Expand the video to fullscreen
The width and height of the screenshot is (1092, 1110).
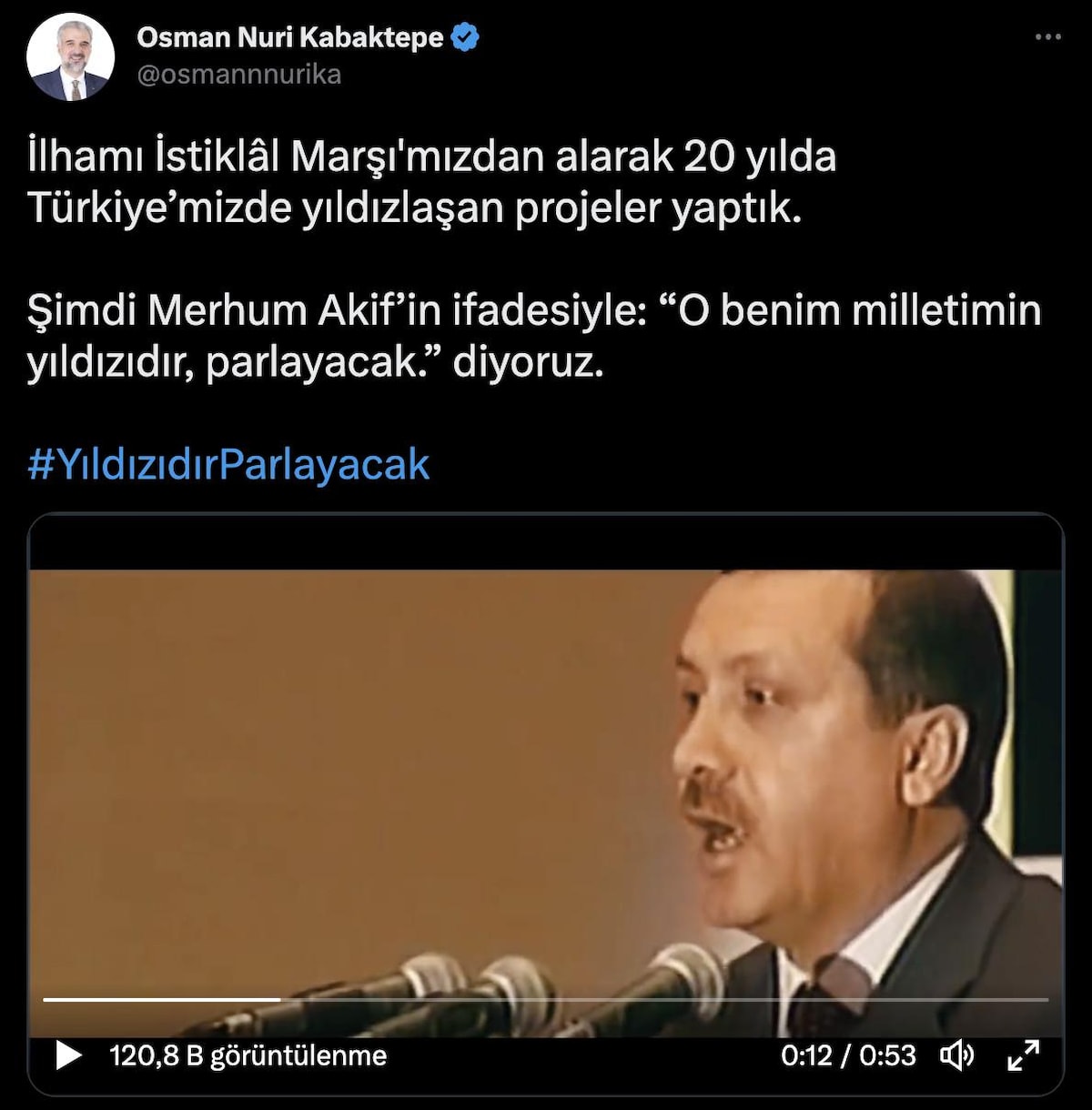(1024, 1055)
